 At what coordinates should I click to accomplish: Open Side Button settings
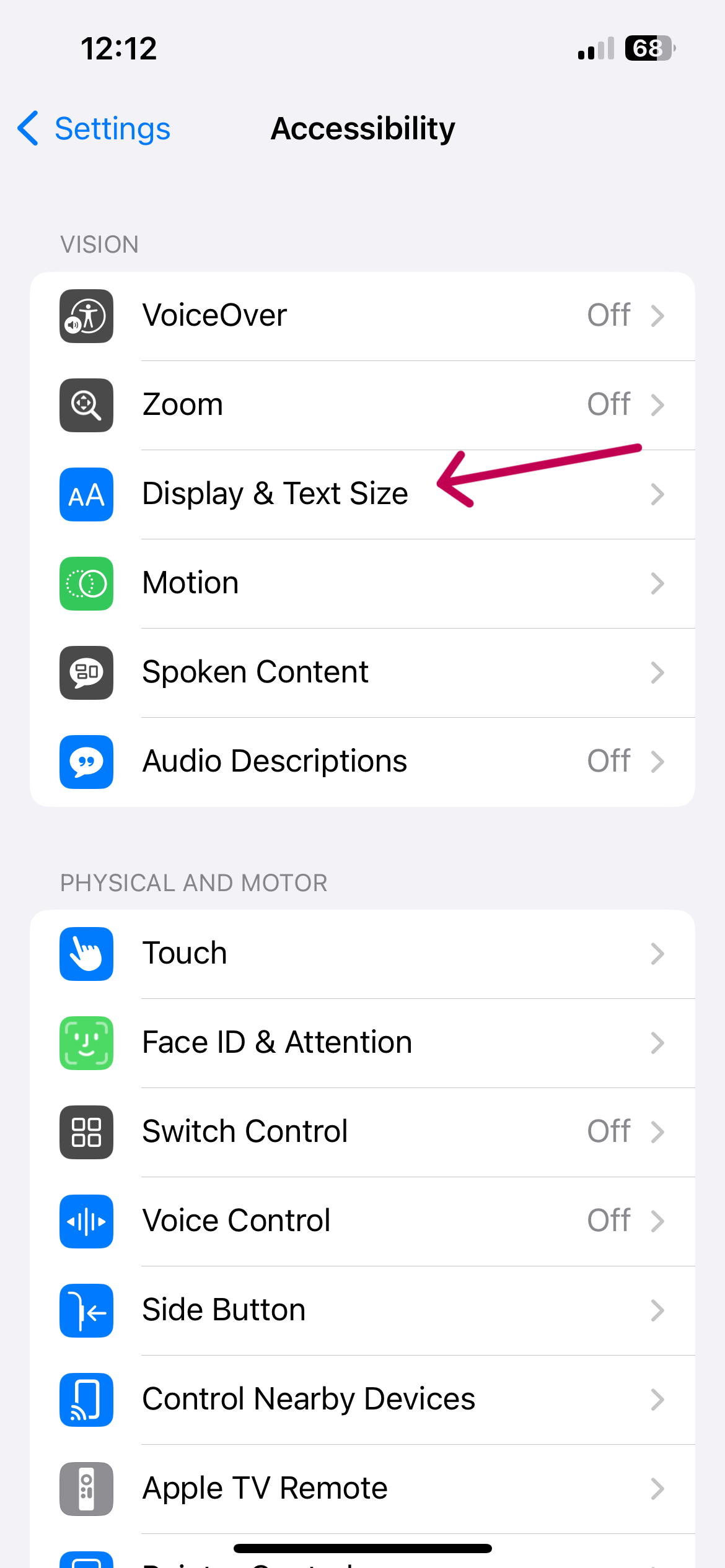pyautogui.click(x=362, y=1310)
